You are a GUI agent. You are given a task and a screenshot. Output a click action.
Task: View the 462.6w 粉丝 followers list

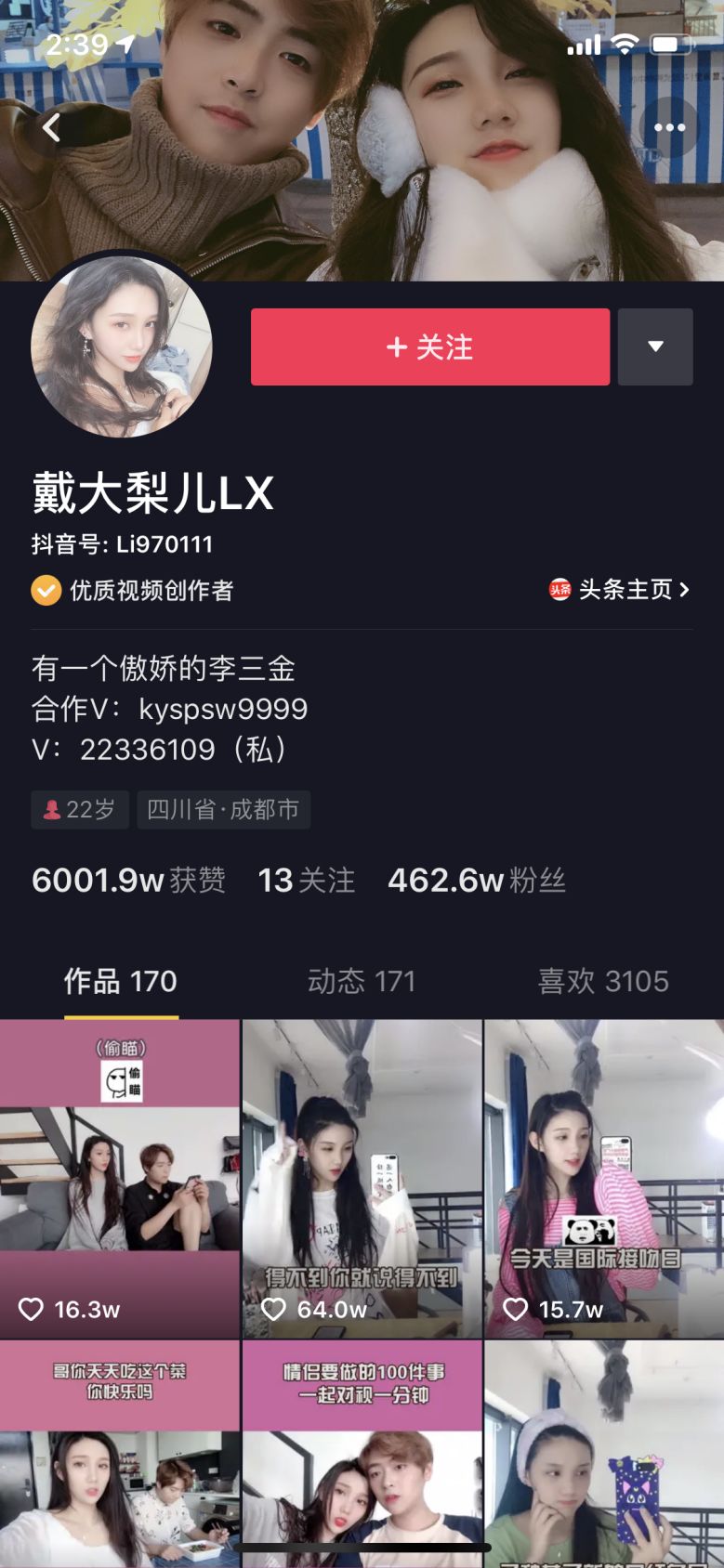476,881
